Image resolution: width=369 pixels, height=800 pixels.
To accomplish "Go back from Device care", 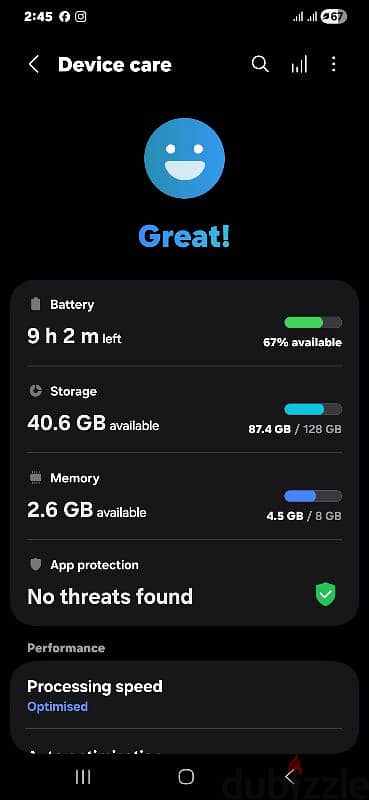I will (x=34, y=65).
